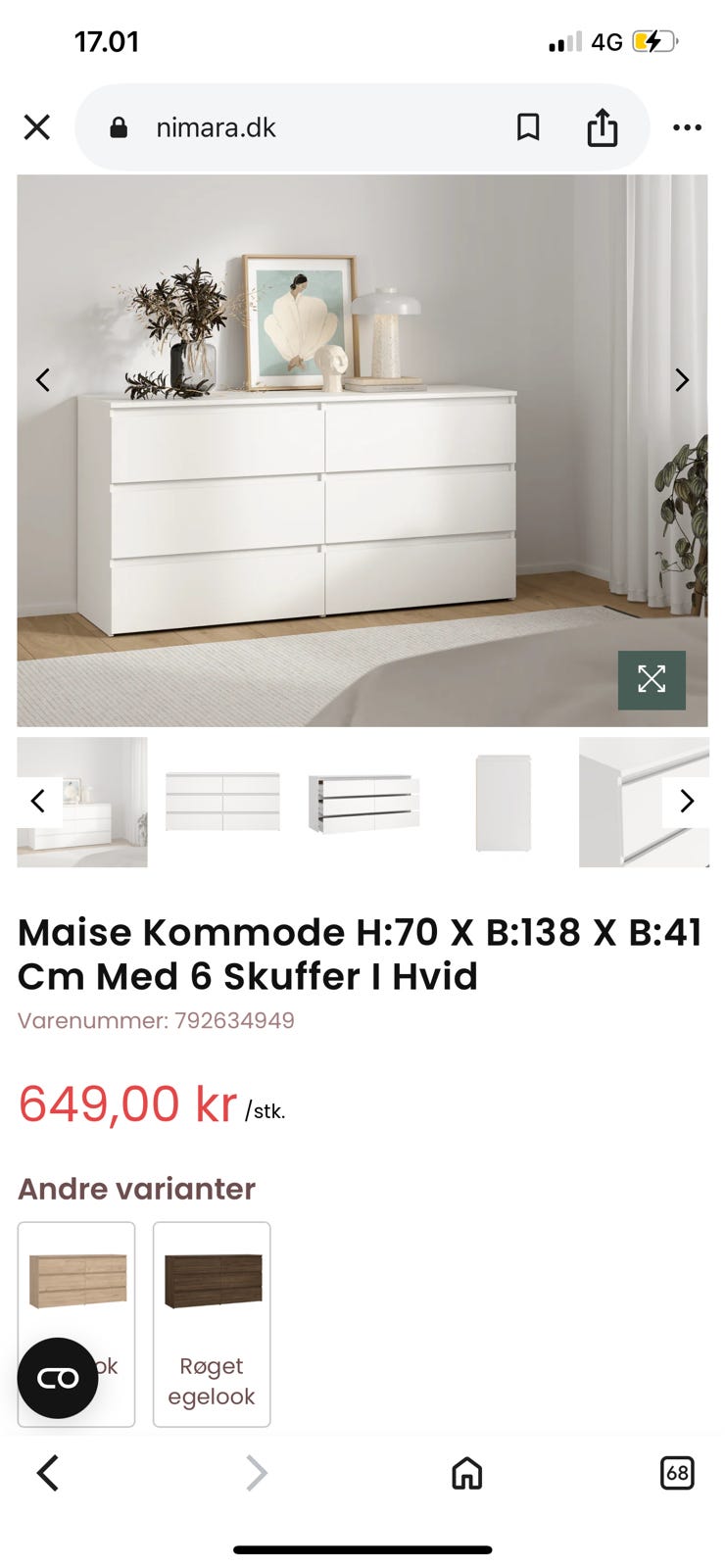The width and height of the screenshot is (725, 1568).
Task: Expand the product image to fullscreen
Action: pyautogui.click(x=652, y=678)
